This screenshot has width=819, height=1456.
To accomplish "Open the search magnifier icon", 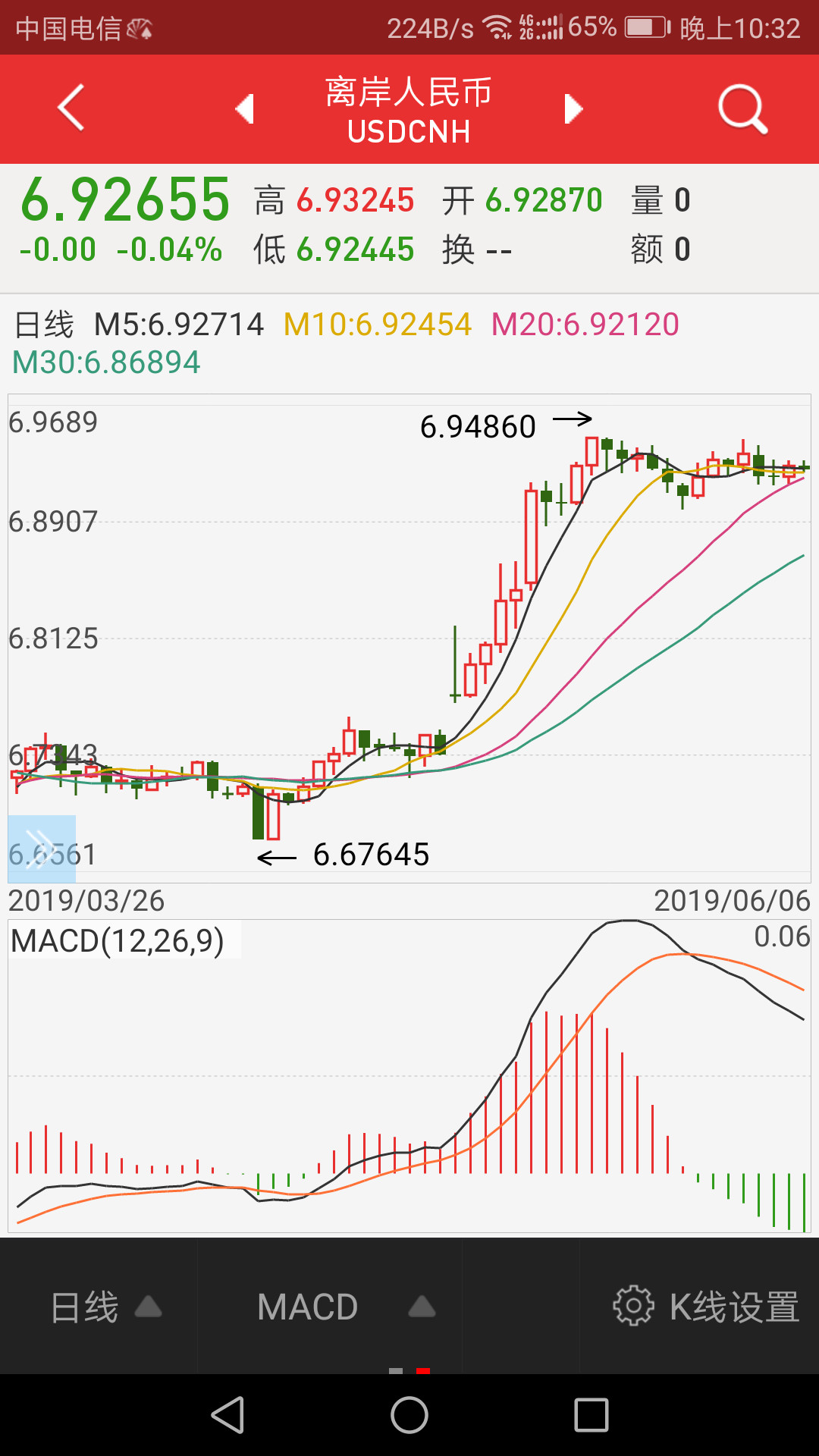I will pos(742,109).
